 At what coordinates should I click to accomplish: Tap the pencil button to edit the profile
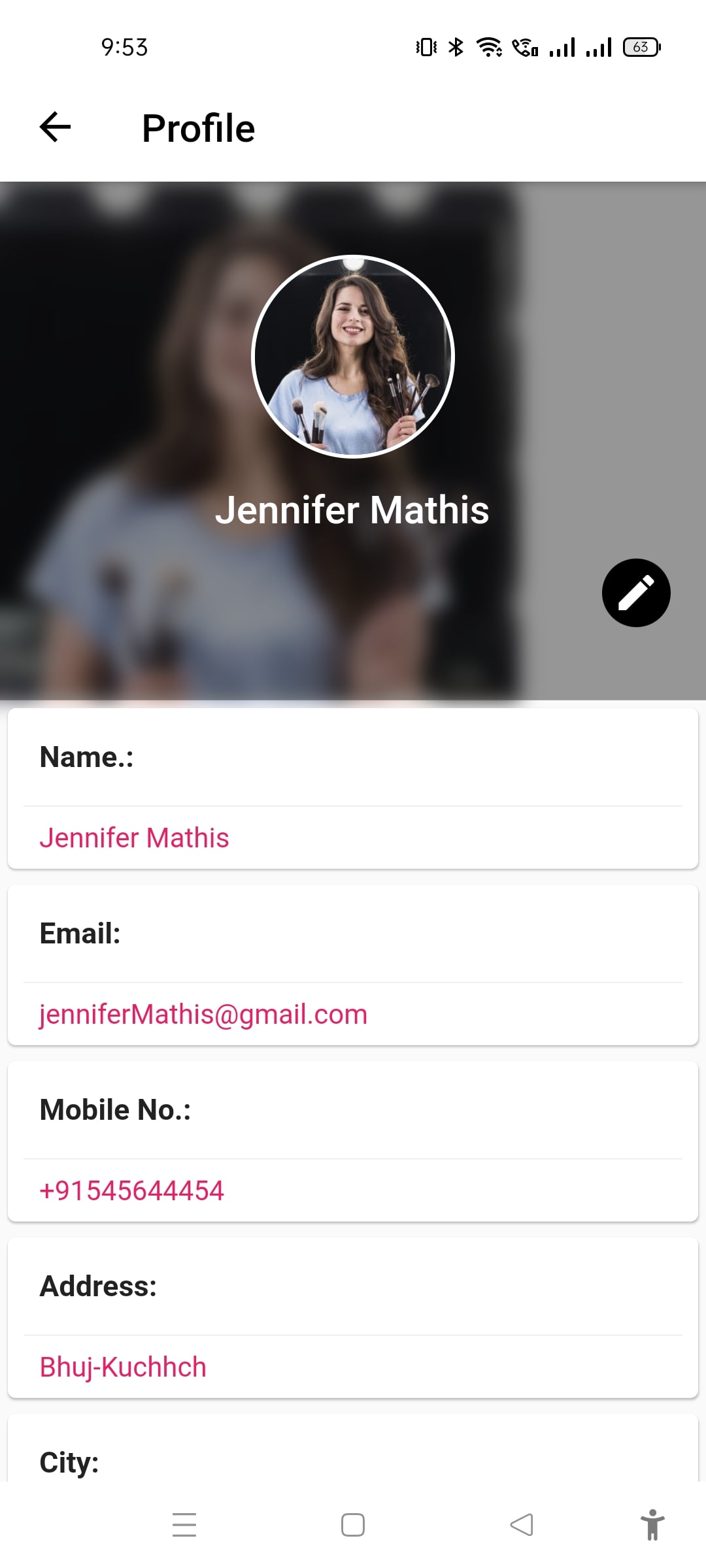tap(635, 593)
